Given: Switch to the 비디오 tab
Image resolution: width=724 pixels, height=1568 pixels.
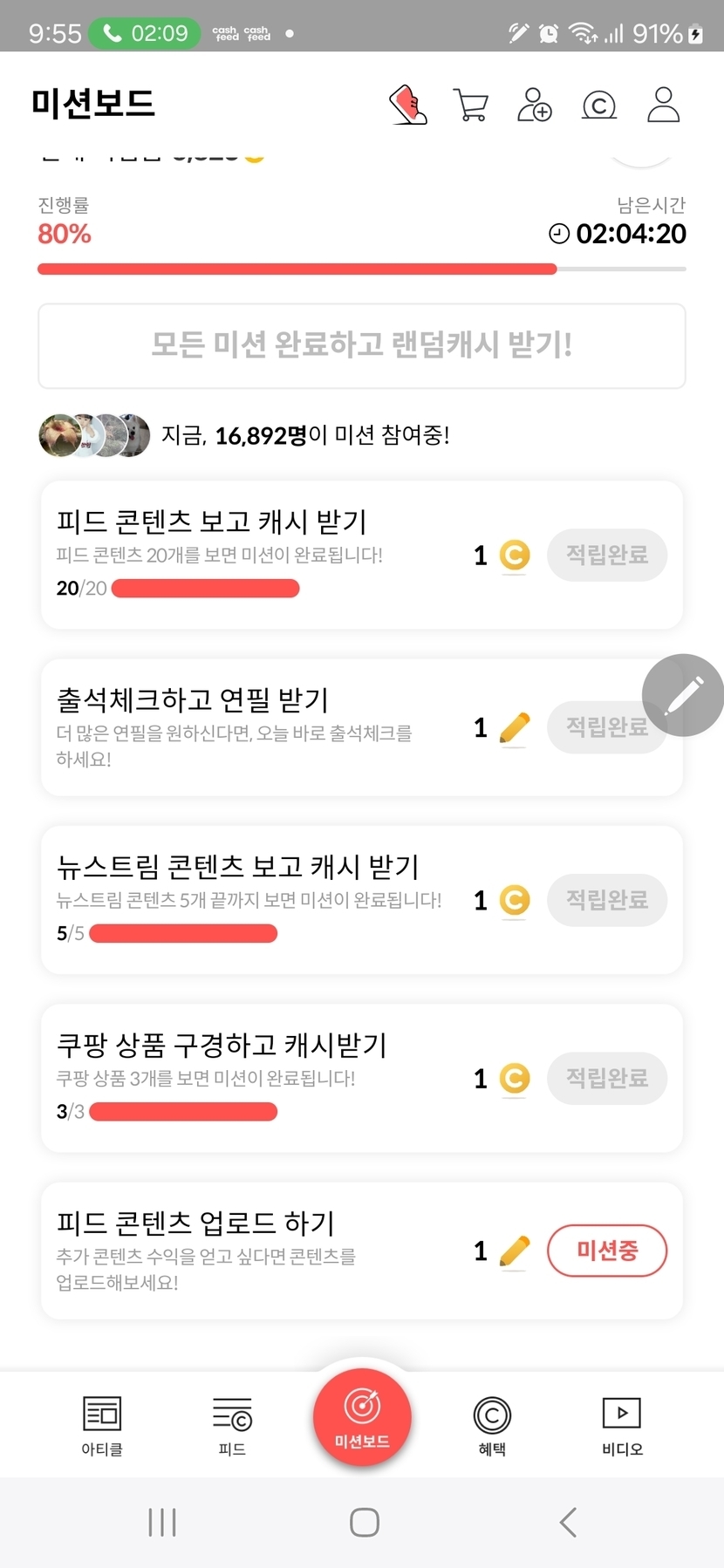Looking at the screenshot, I should (x=622, y=1425).
